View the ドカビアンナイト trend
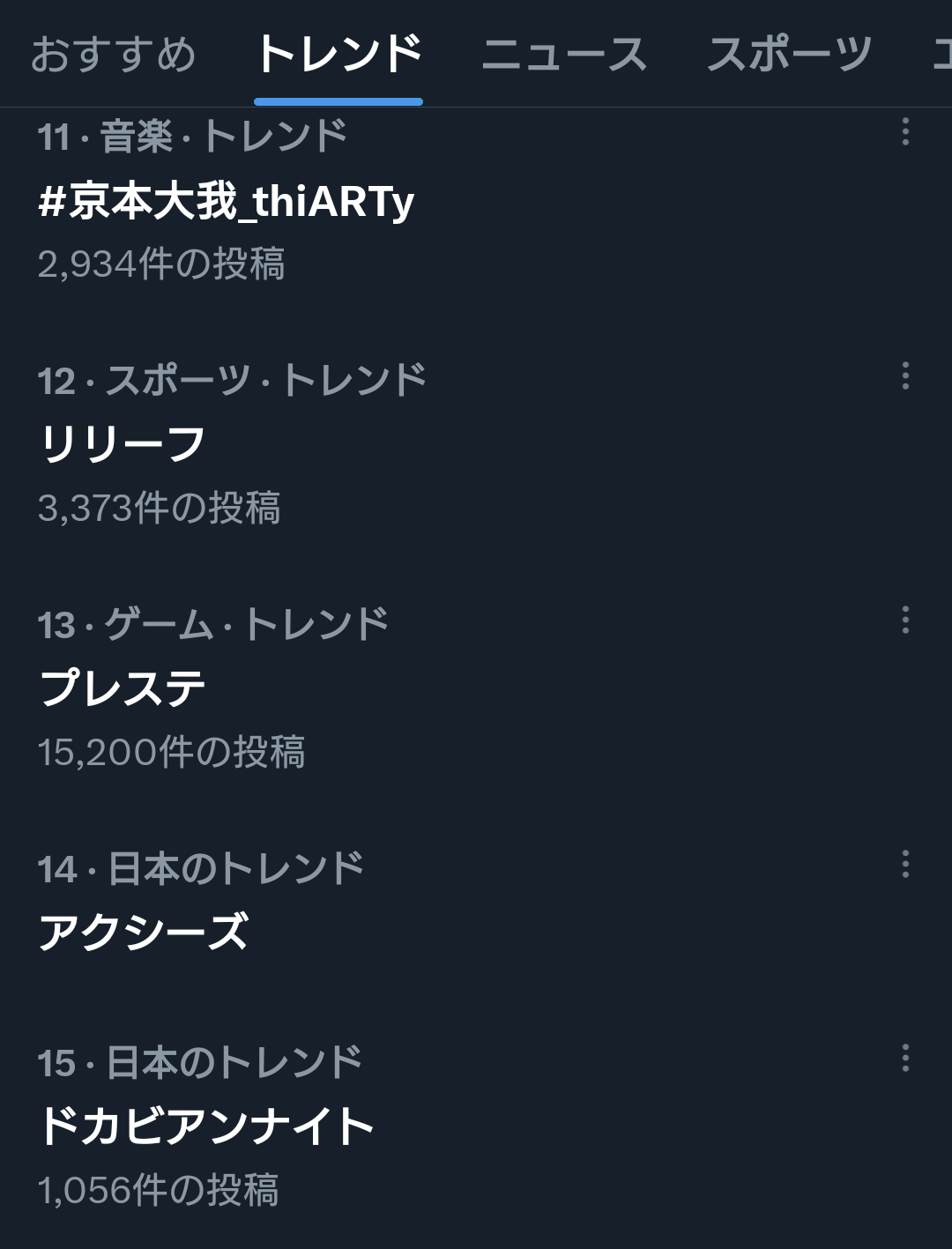The width and height of the screenshot is (952, 1249). (207, 1126)
